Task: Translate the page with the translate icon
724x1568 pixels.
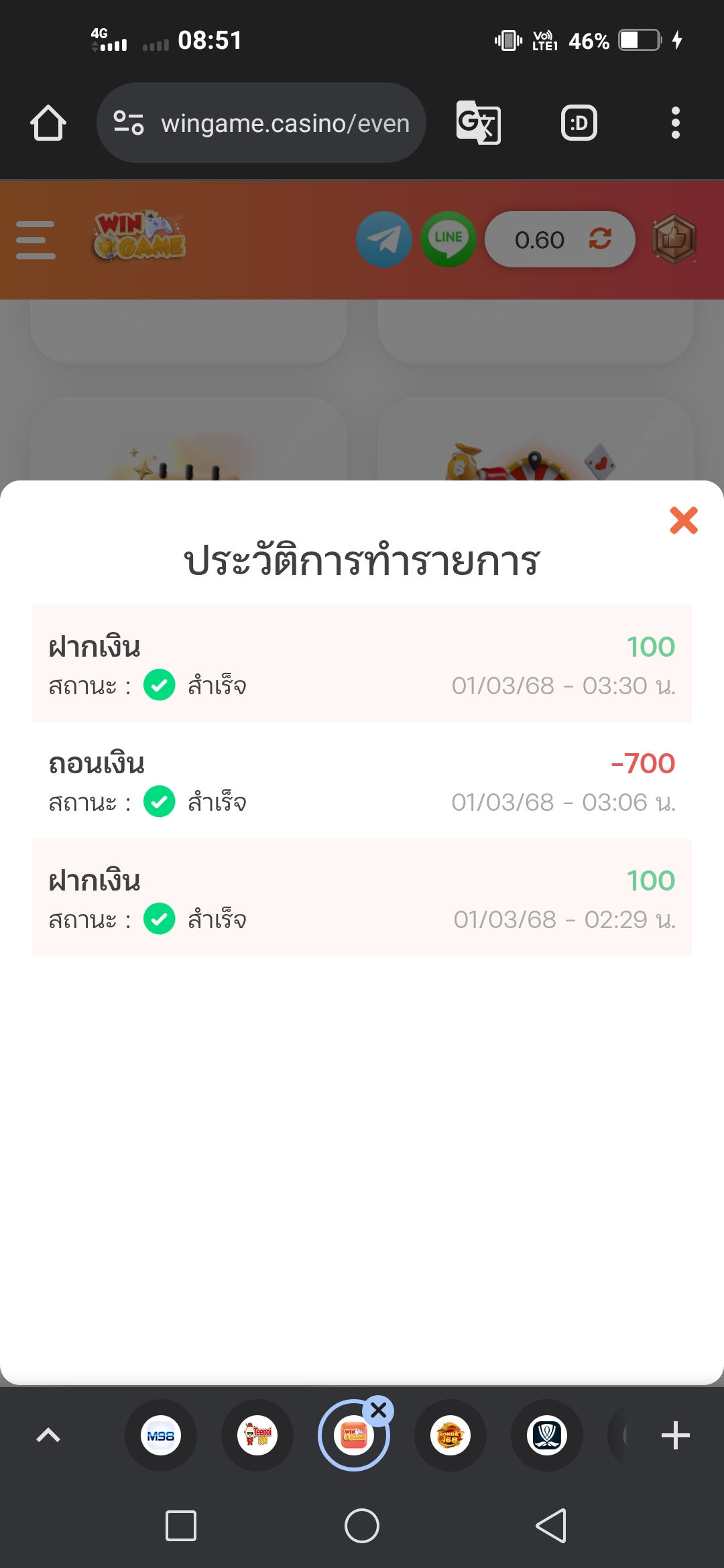Action: pyautogui.click(x=479, y=123)
